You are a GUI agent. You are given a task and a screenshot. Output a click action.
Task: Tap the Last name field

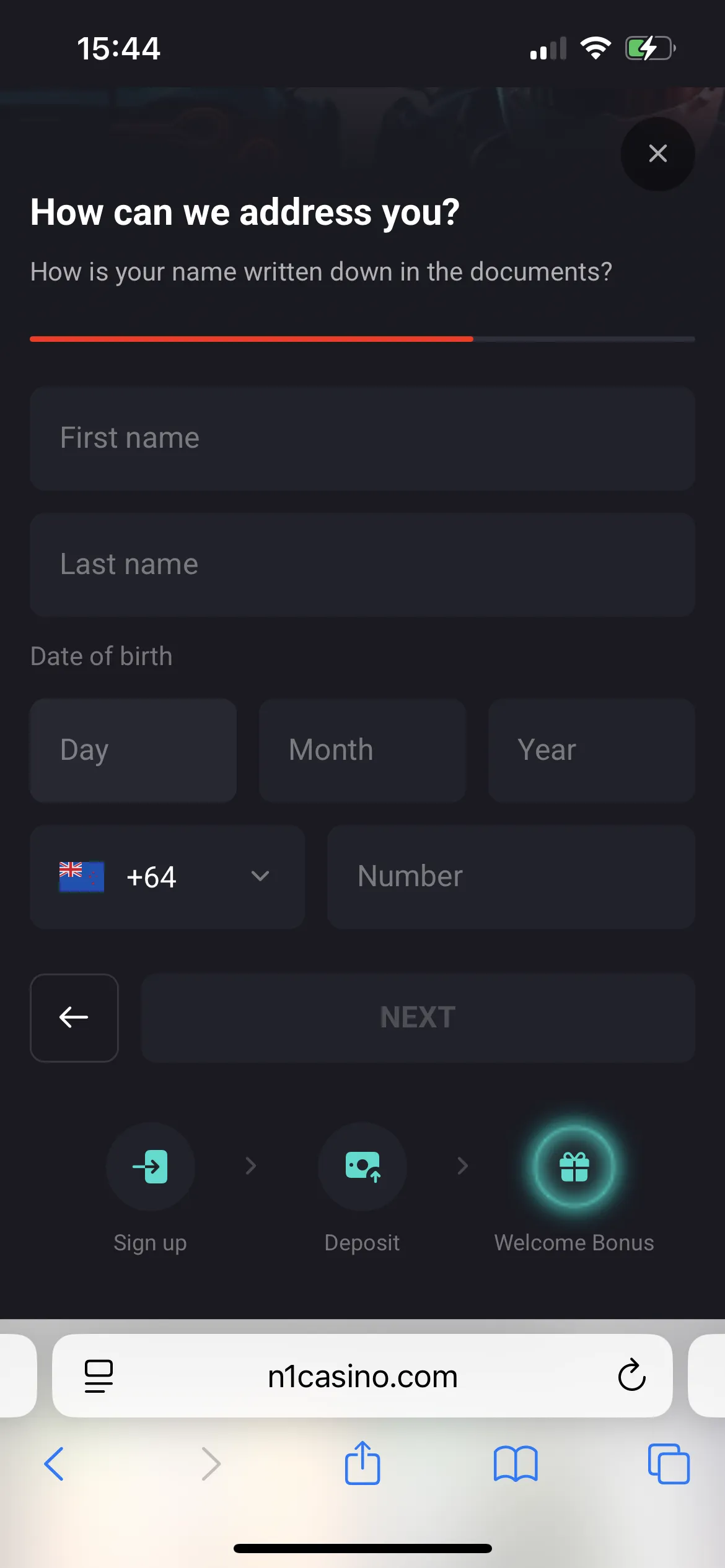coord(362,564)
